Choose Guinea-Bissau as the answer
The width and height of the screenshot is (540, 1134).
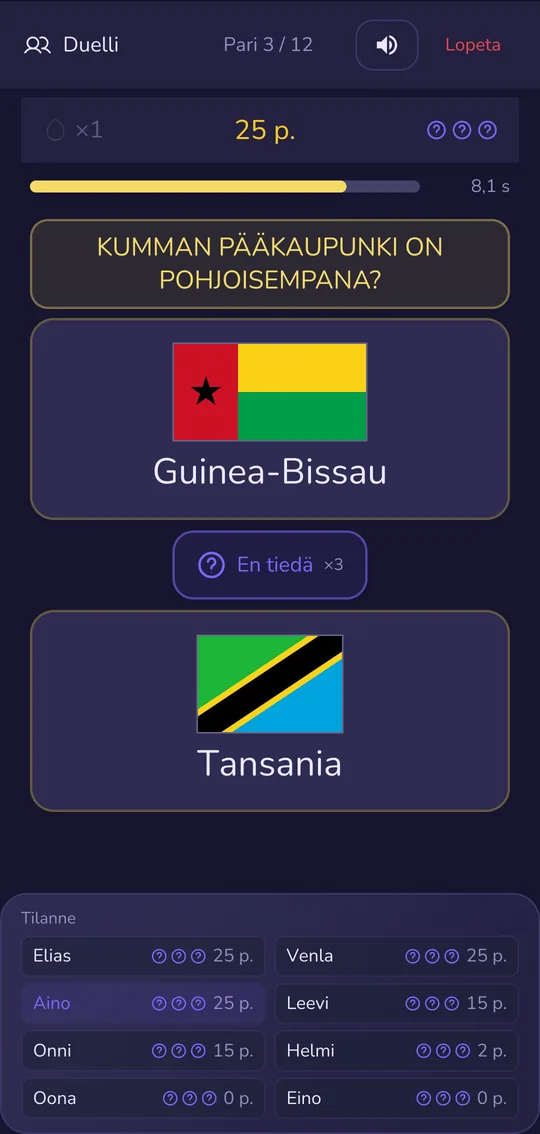pos(270,419)
